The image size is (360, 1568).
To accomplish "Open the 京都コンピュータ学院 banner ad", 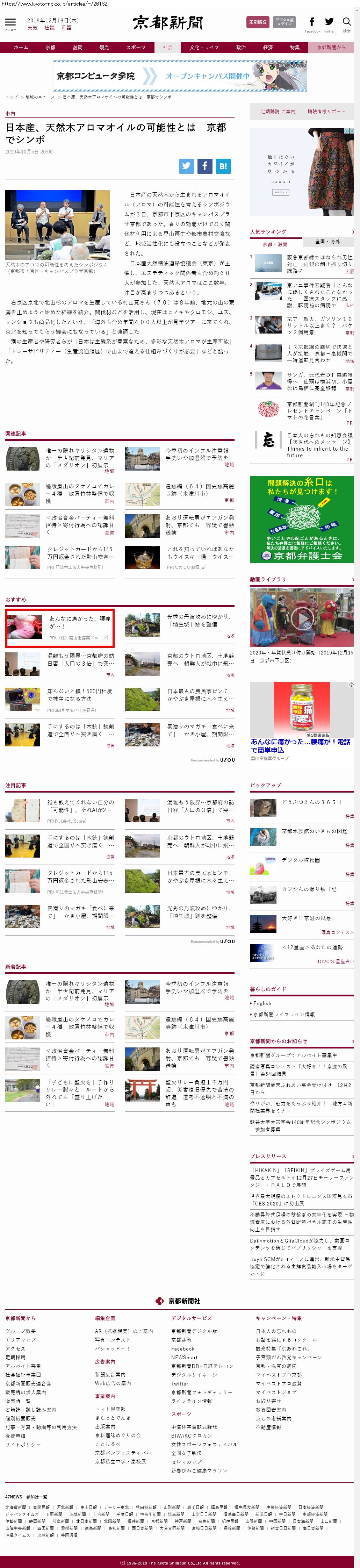I will [180, 76].
